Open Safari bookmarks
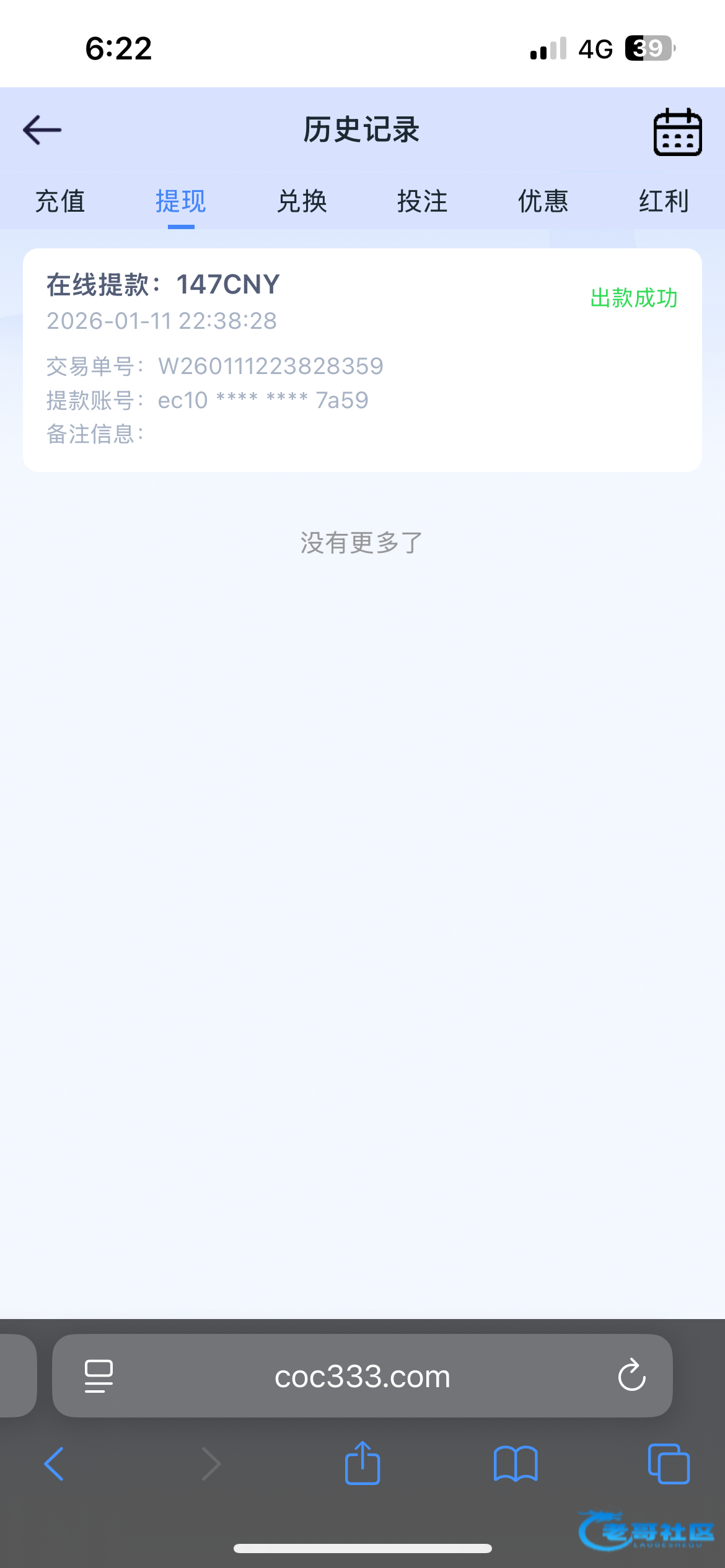This screenshot has height=1568, width=725. pos(516,1464)
